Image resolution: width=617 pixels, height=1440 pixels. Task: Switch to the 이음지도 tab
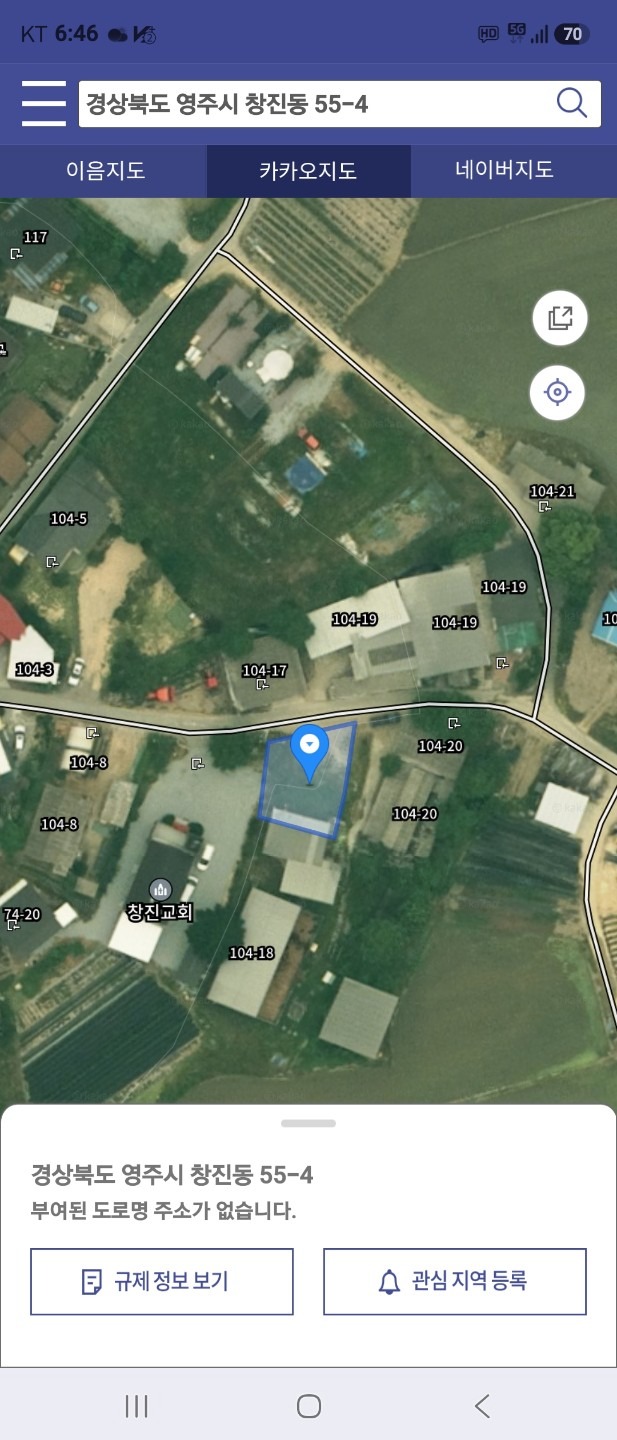point(105,171)
